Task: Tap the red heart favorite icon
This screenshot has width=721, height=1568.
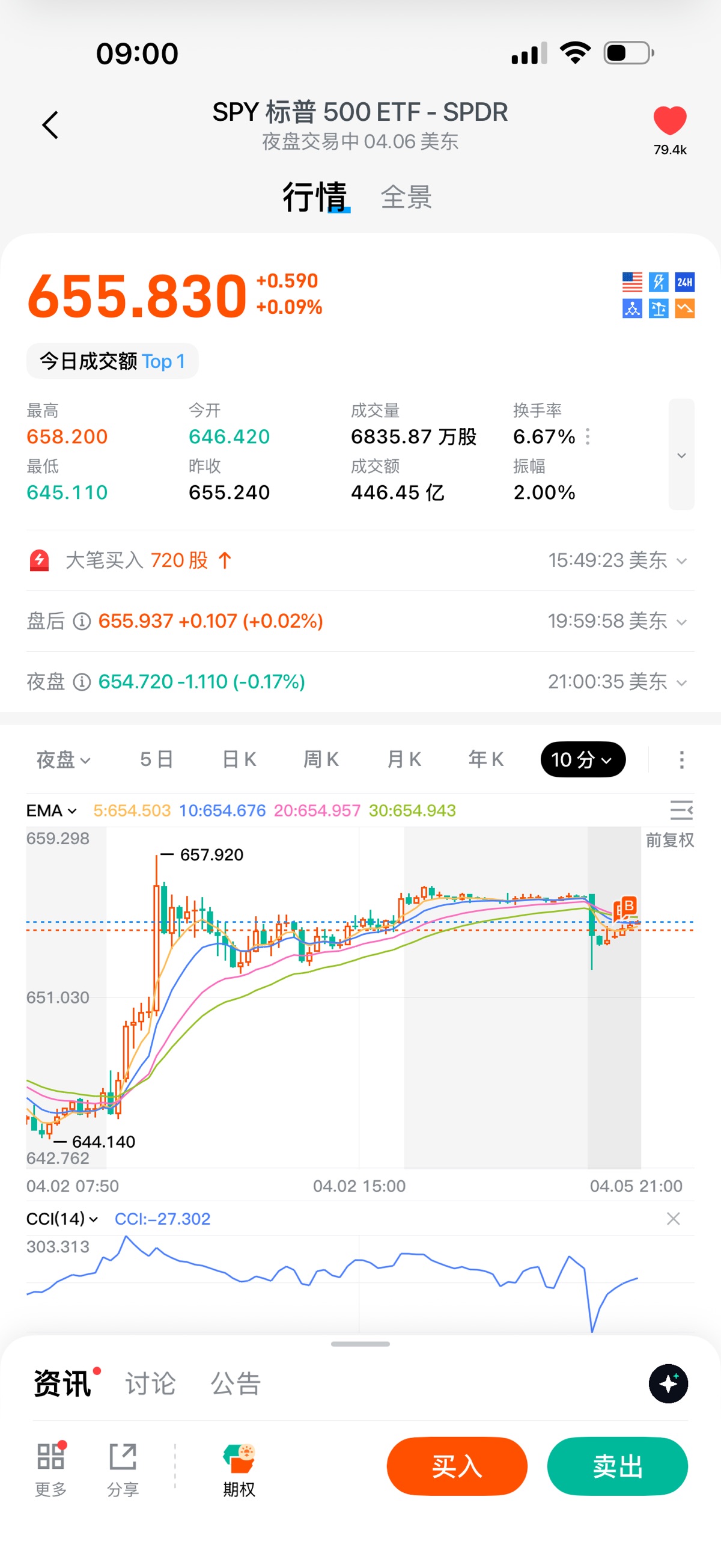Action: pos(669,120)
